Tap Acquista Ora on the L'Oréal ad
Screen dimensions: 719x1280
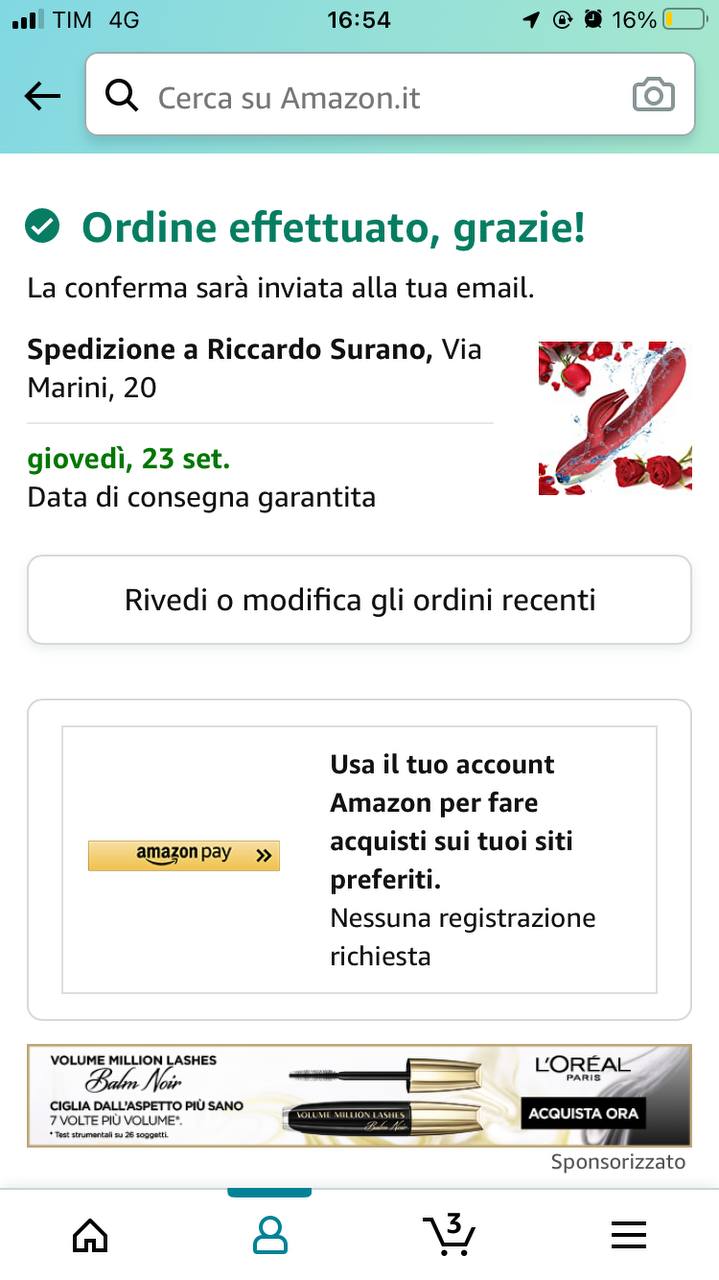(x=583, y=1113)
